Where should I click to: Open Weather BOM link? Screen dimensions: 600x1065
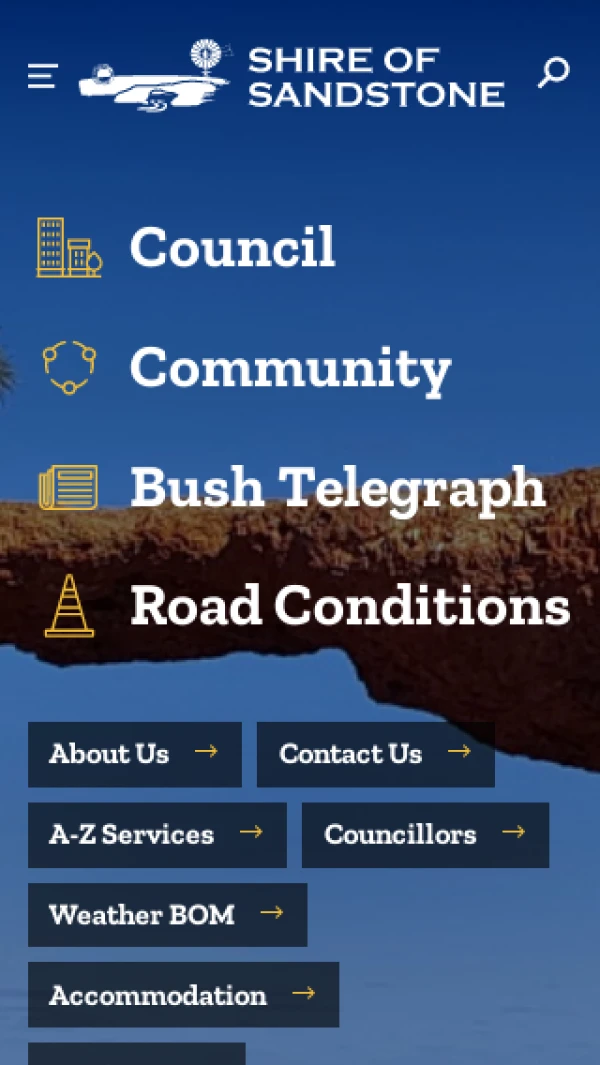(x=167, y=914)
